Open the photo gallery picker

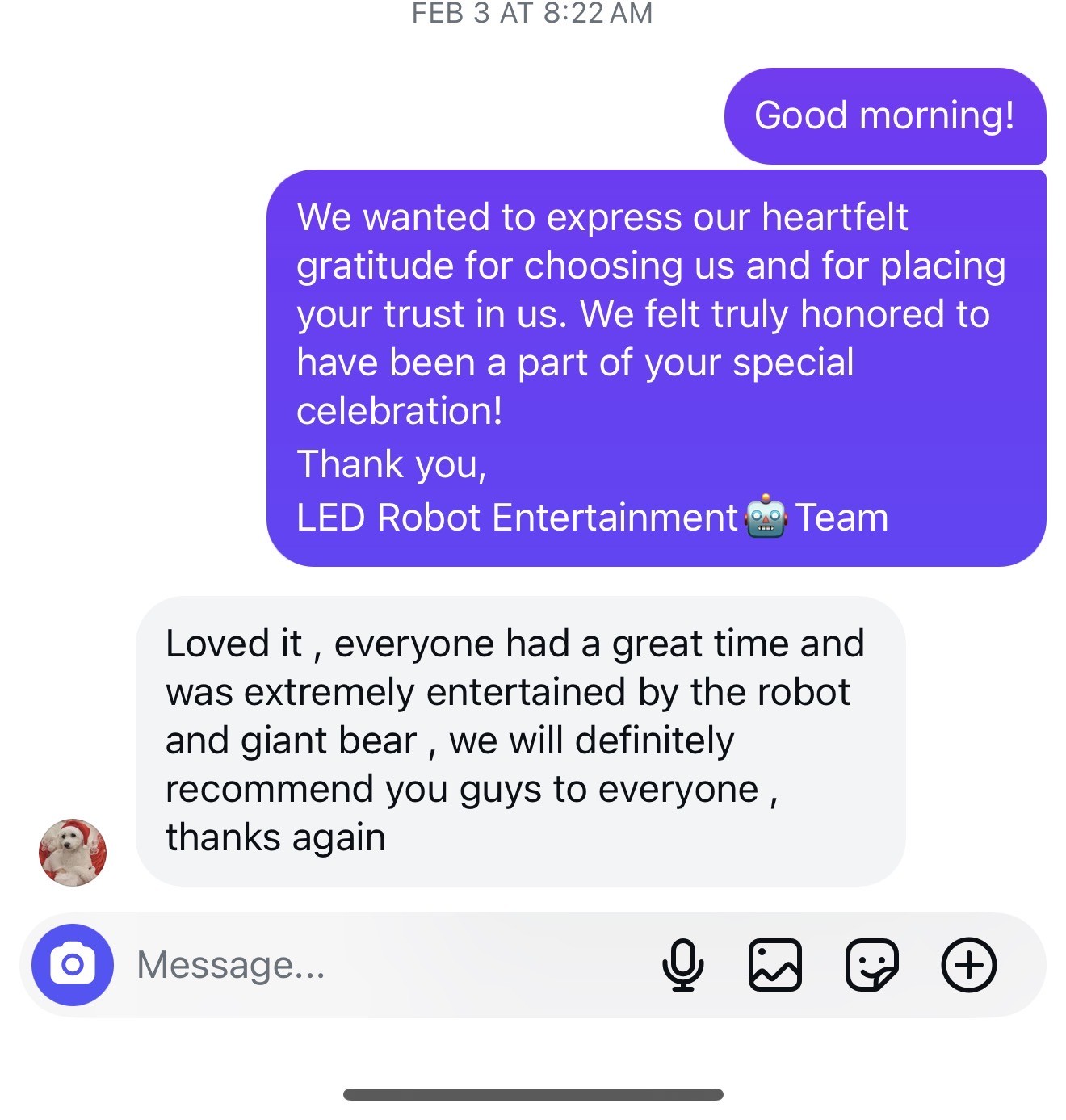click(774, 964)
